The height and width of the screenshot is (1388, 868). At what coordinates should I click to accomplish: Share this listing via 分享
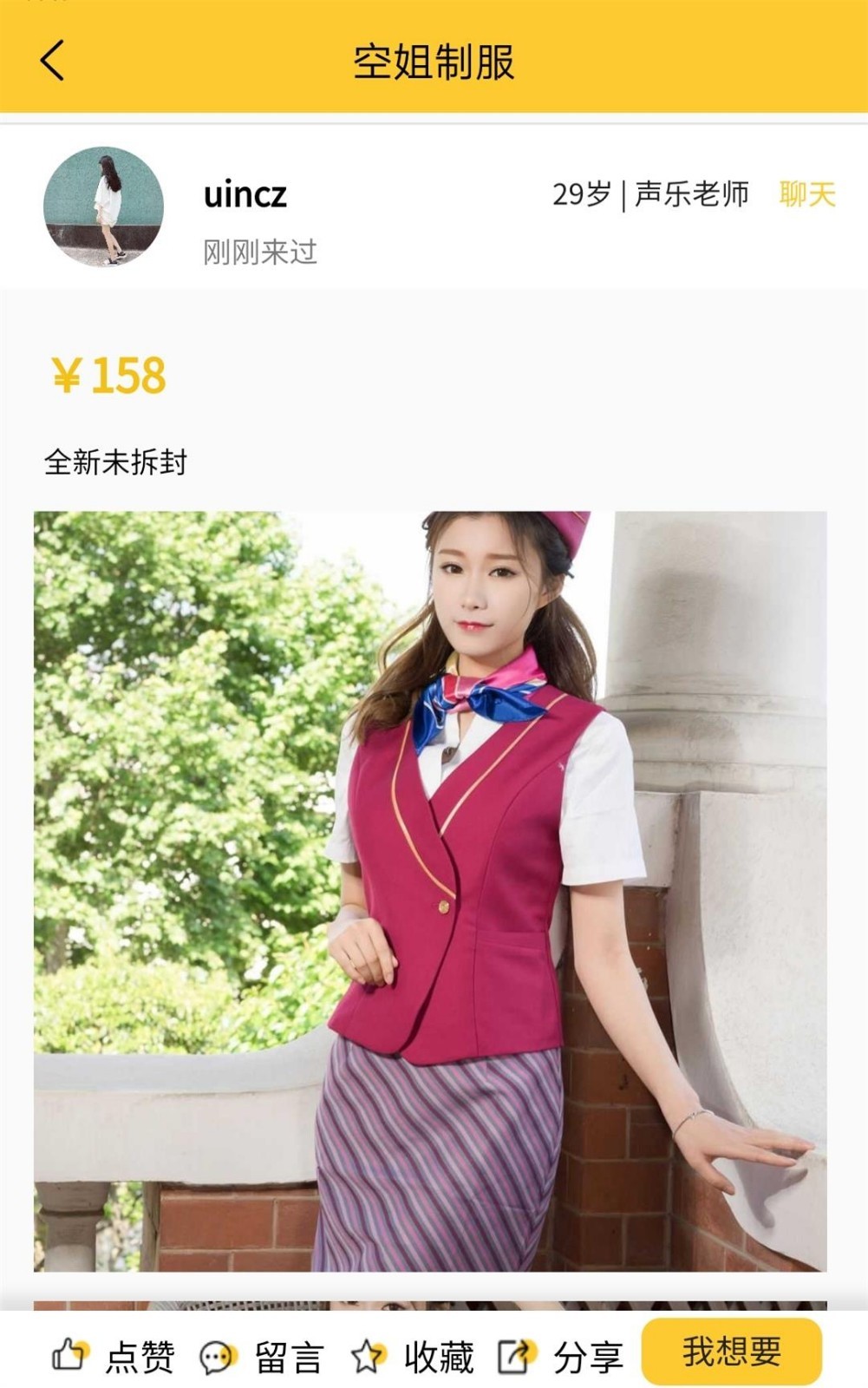coord(561,1356)
